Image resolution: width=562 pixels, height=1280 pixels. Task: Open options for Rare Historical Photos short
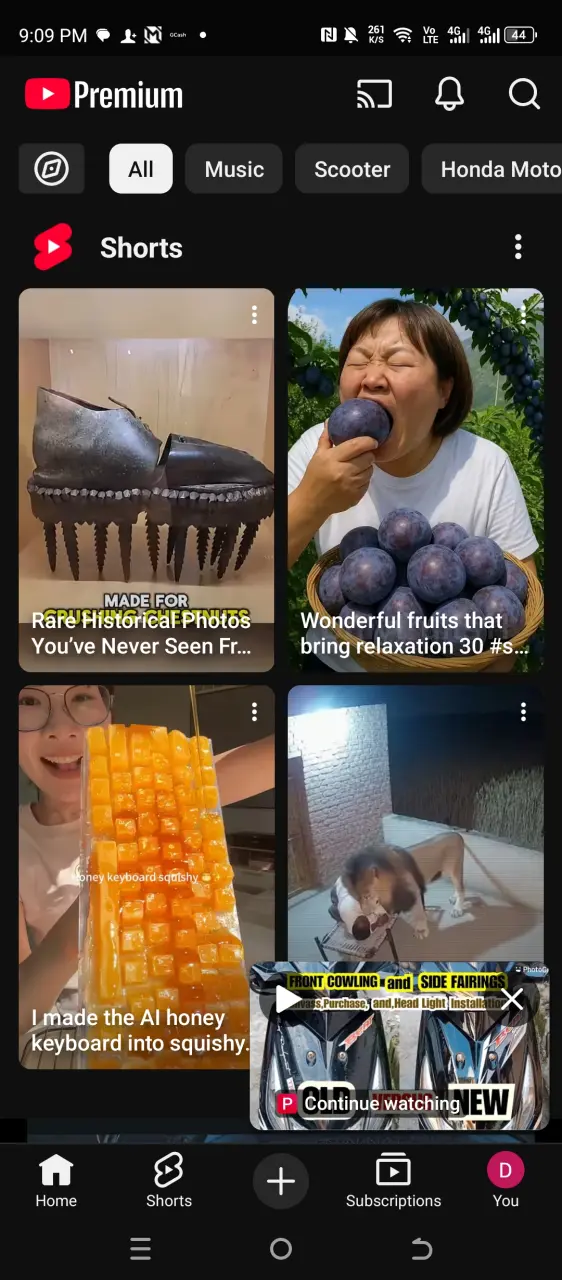click(254, 315)
